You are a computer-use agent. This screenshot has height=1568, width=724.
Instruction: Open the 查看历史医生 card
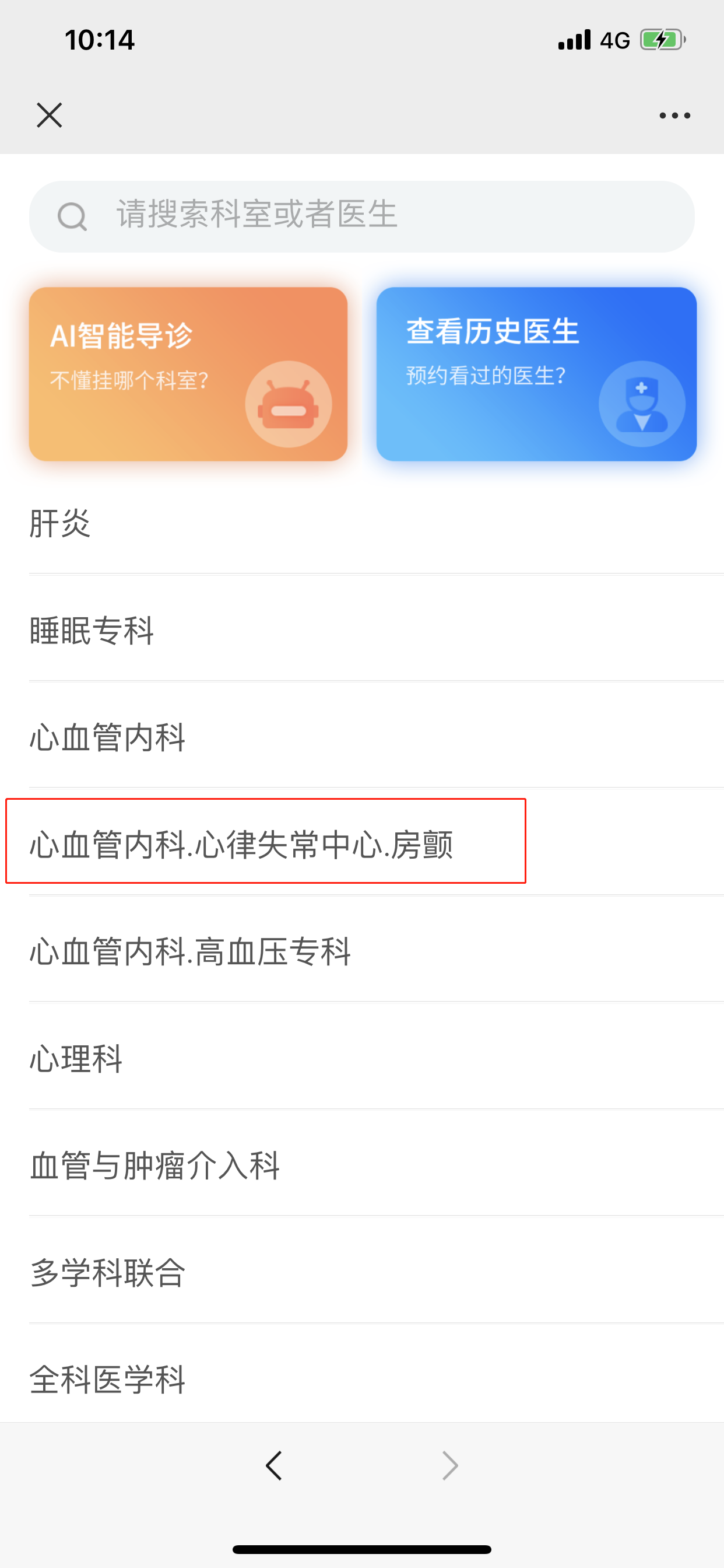[x=536, y=374]
